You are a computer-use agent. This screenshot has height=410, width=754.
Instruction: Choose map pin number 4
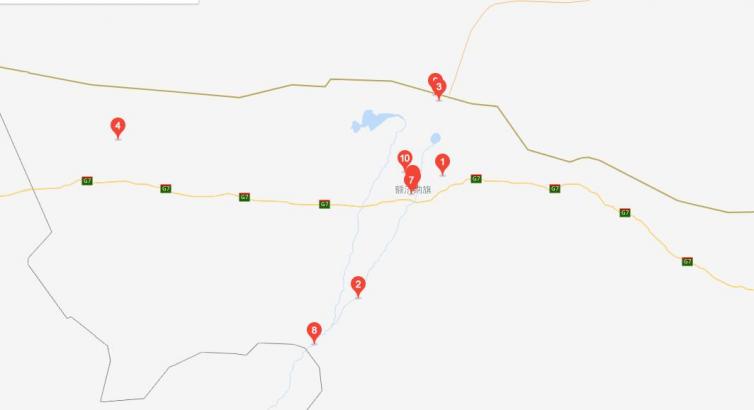click(x=118, y=126)
